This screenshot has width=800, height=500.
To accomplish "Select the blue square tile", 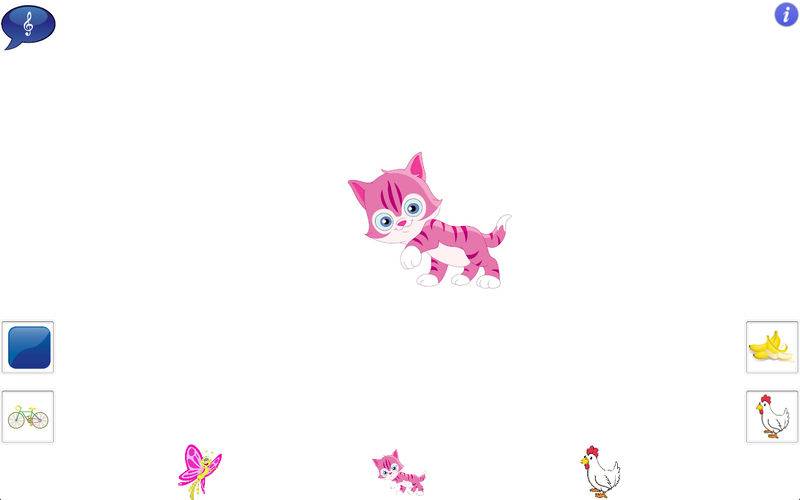I will click(28, 347).
